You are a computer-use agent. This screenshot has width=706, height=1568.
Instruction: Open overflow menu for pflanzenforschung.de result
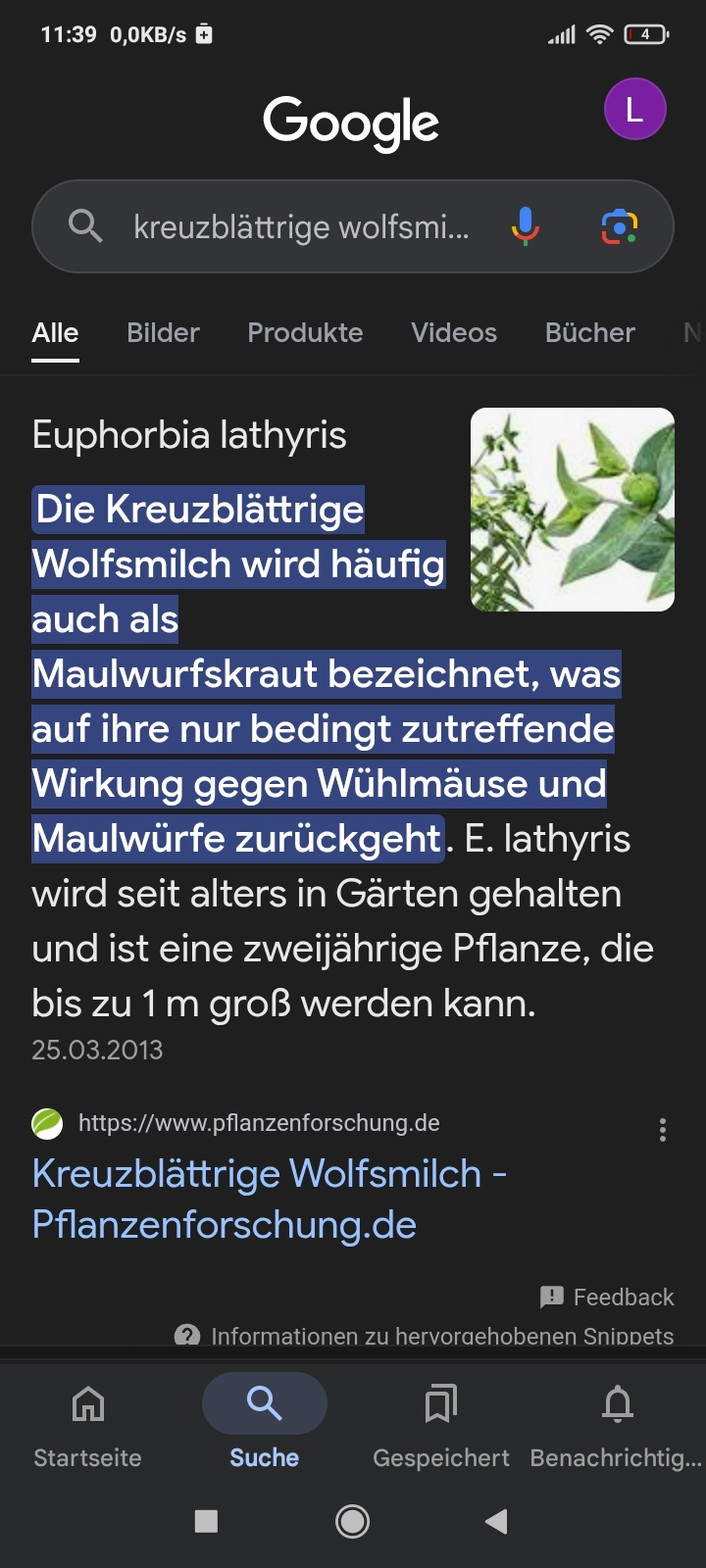(x=663, y=1130)
